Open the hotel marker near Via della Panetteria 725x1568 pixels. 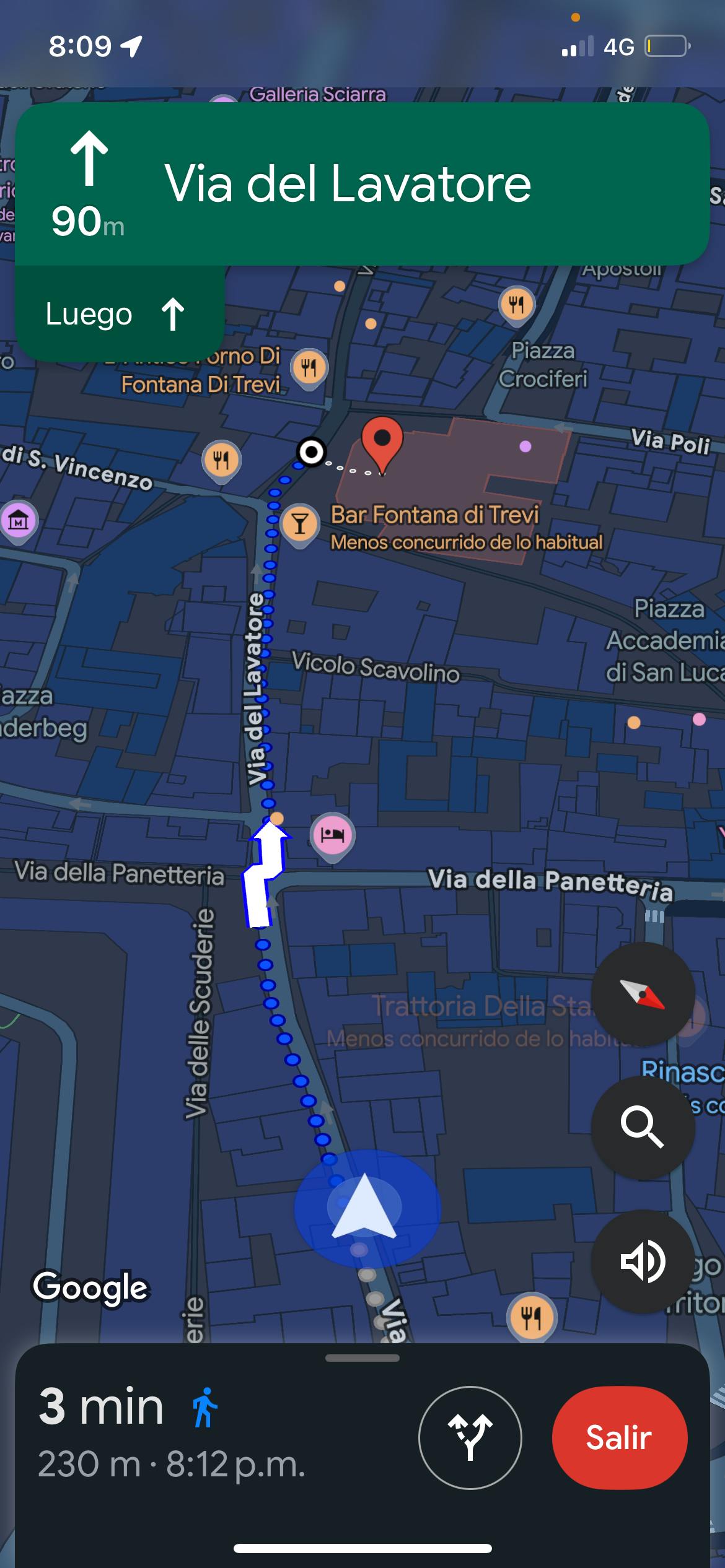pyautogui.click(x=333, y=834)
